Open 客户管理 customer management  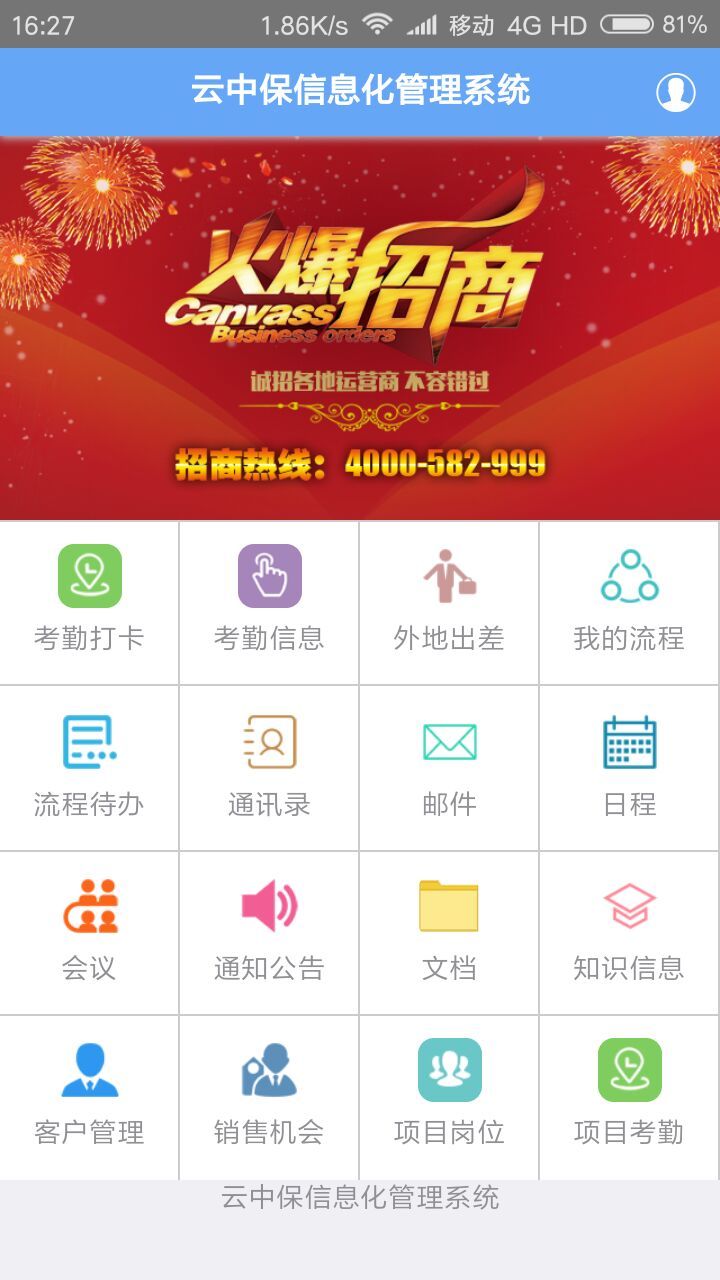[90, 1096]
